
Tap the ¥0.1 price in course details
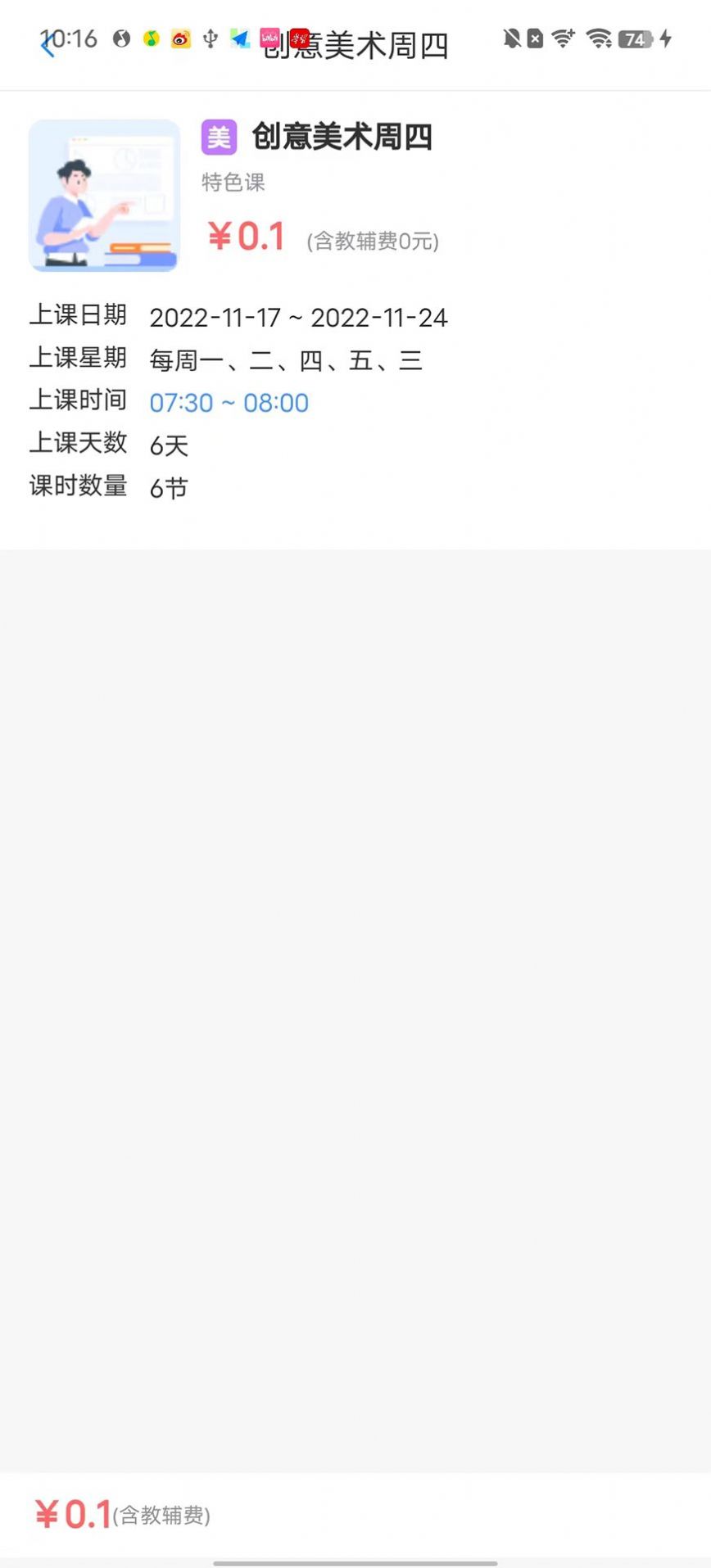click(x=246, y=236)
